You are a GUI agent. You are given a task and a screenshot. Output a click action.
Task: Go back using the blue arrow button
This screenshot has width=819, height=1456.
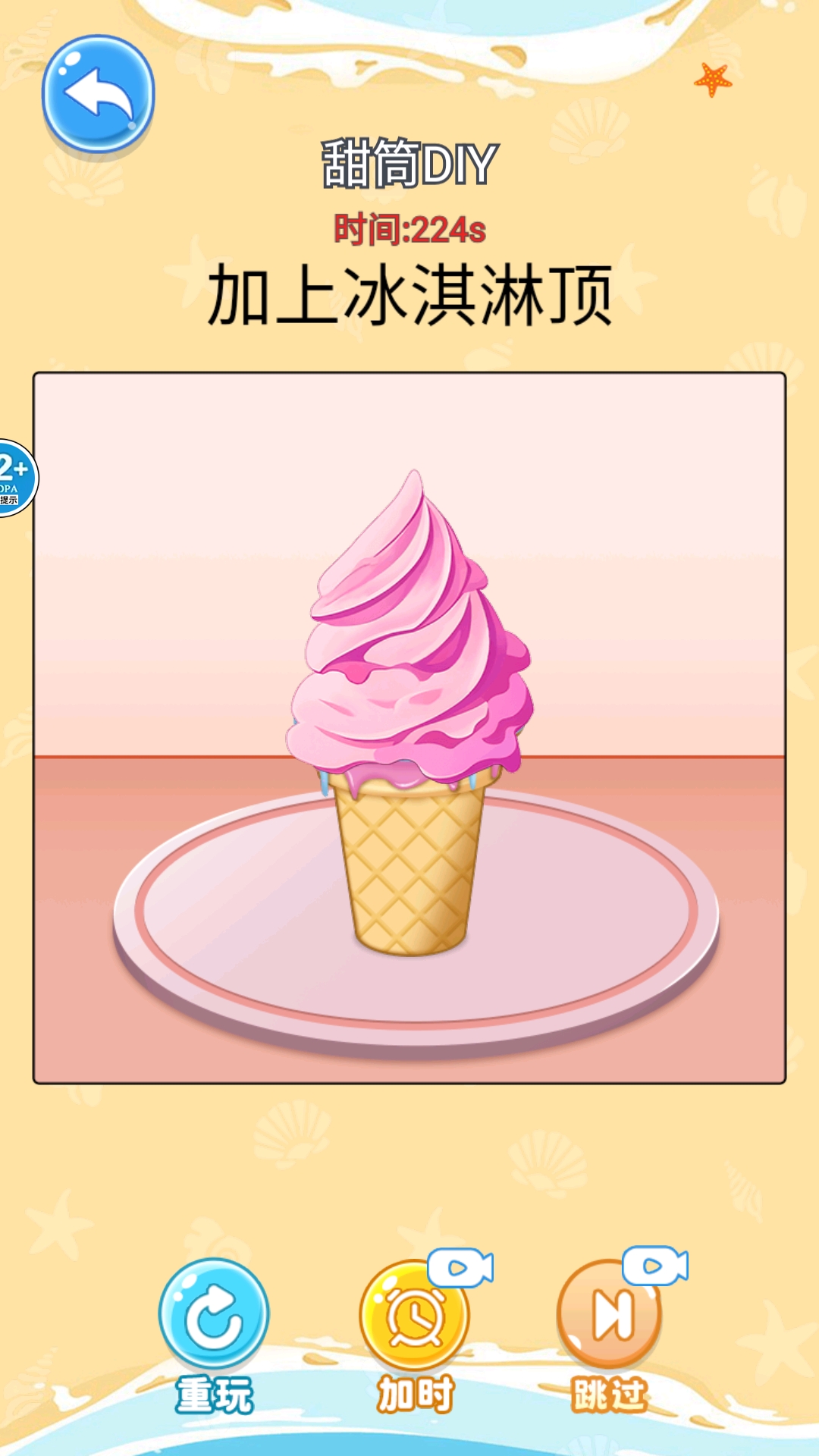(98, 93)
